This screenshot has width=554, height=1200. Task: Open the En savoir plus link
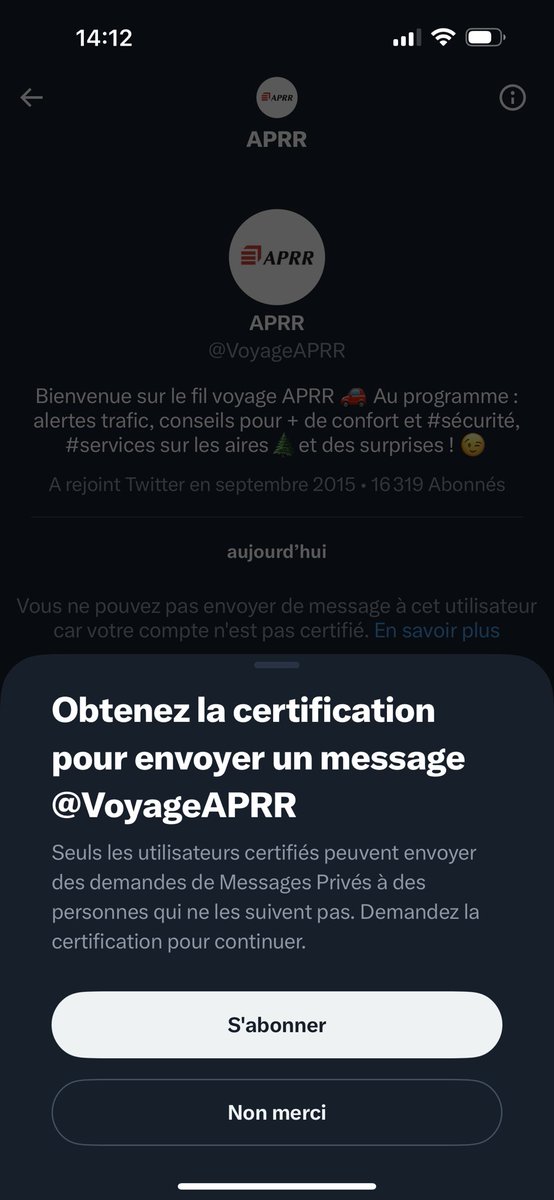pos(437,630)
